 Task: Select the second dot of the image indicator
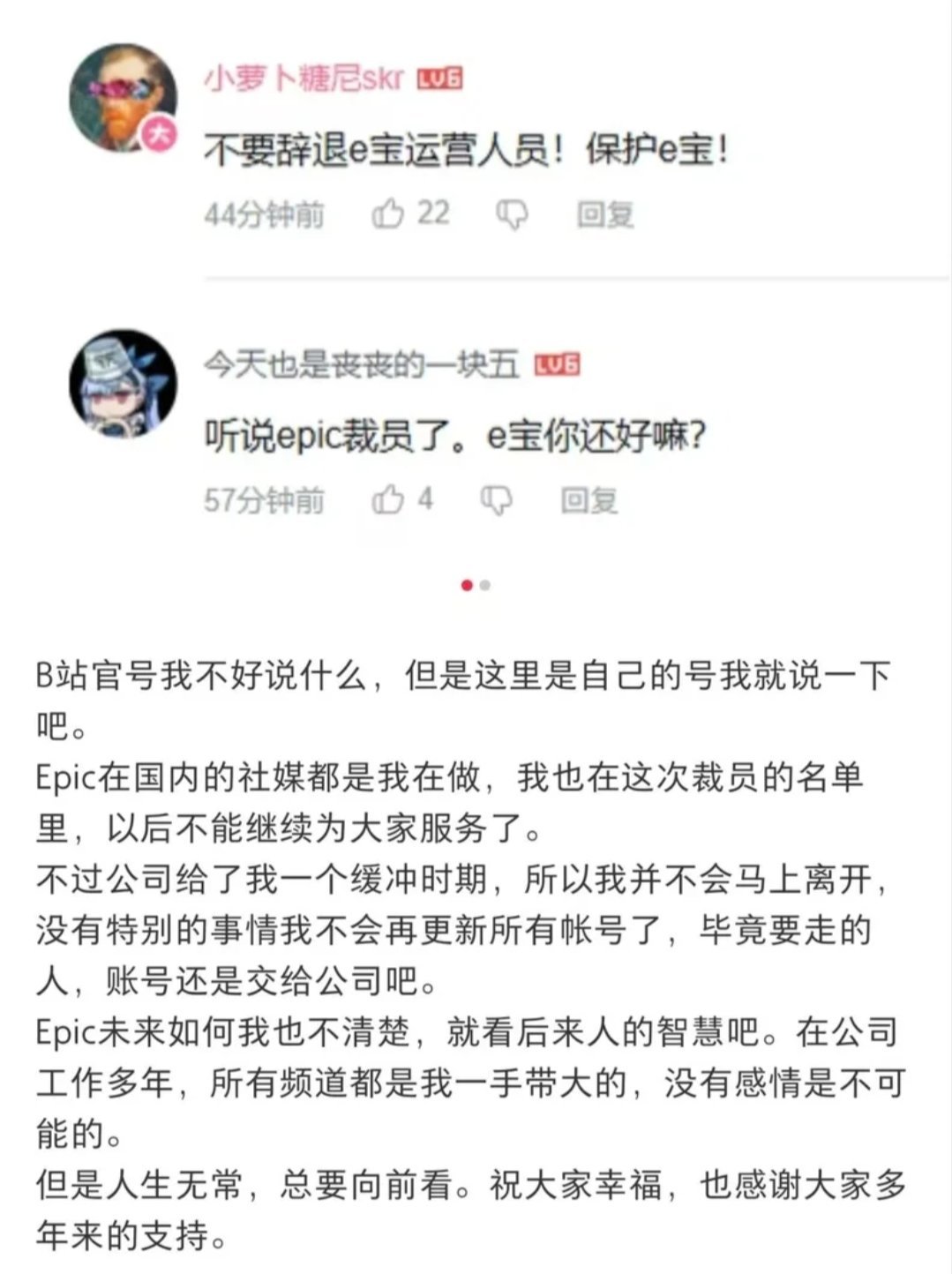[x=485, y=585]
